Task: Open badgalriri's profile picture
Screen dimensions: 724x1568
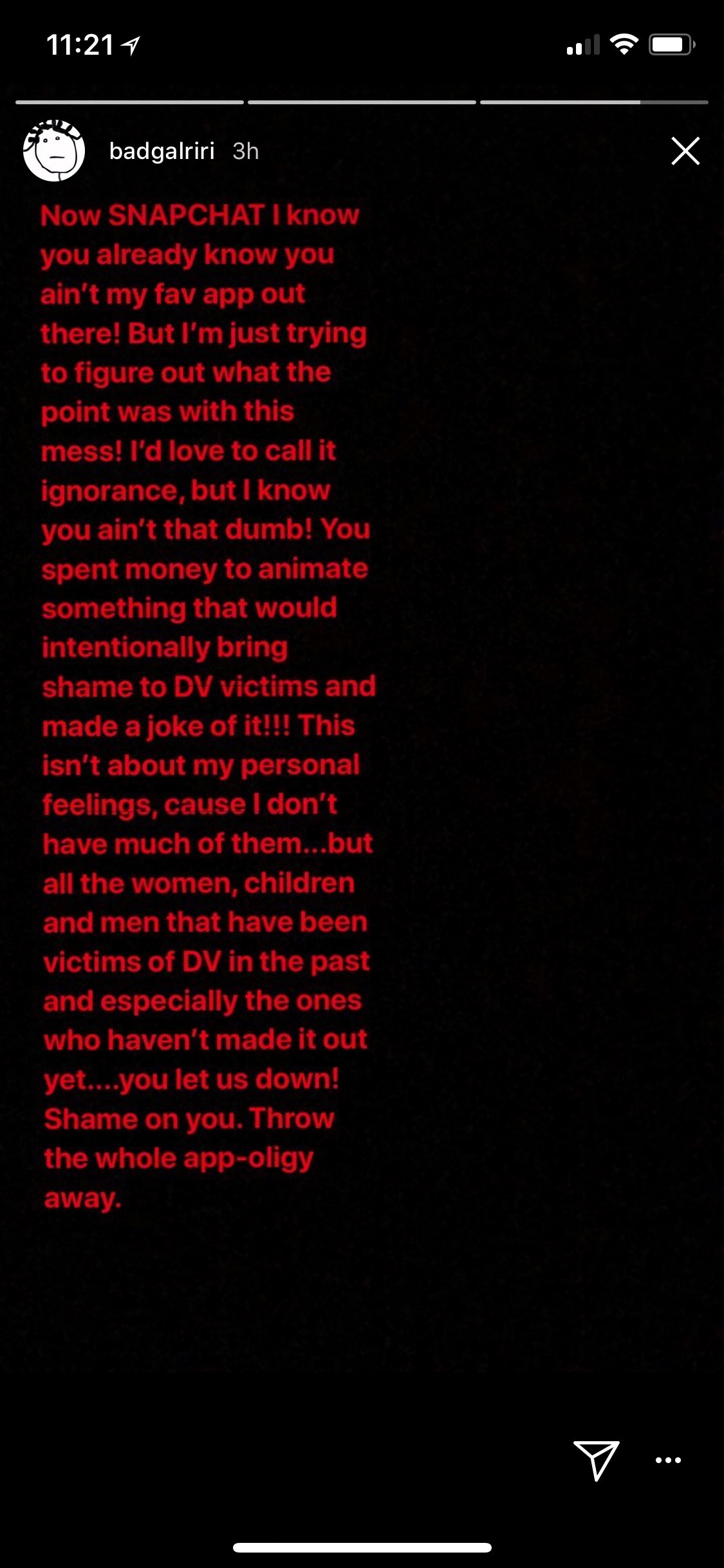Action: 54,151
